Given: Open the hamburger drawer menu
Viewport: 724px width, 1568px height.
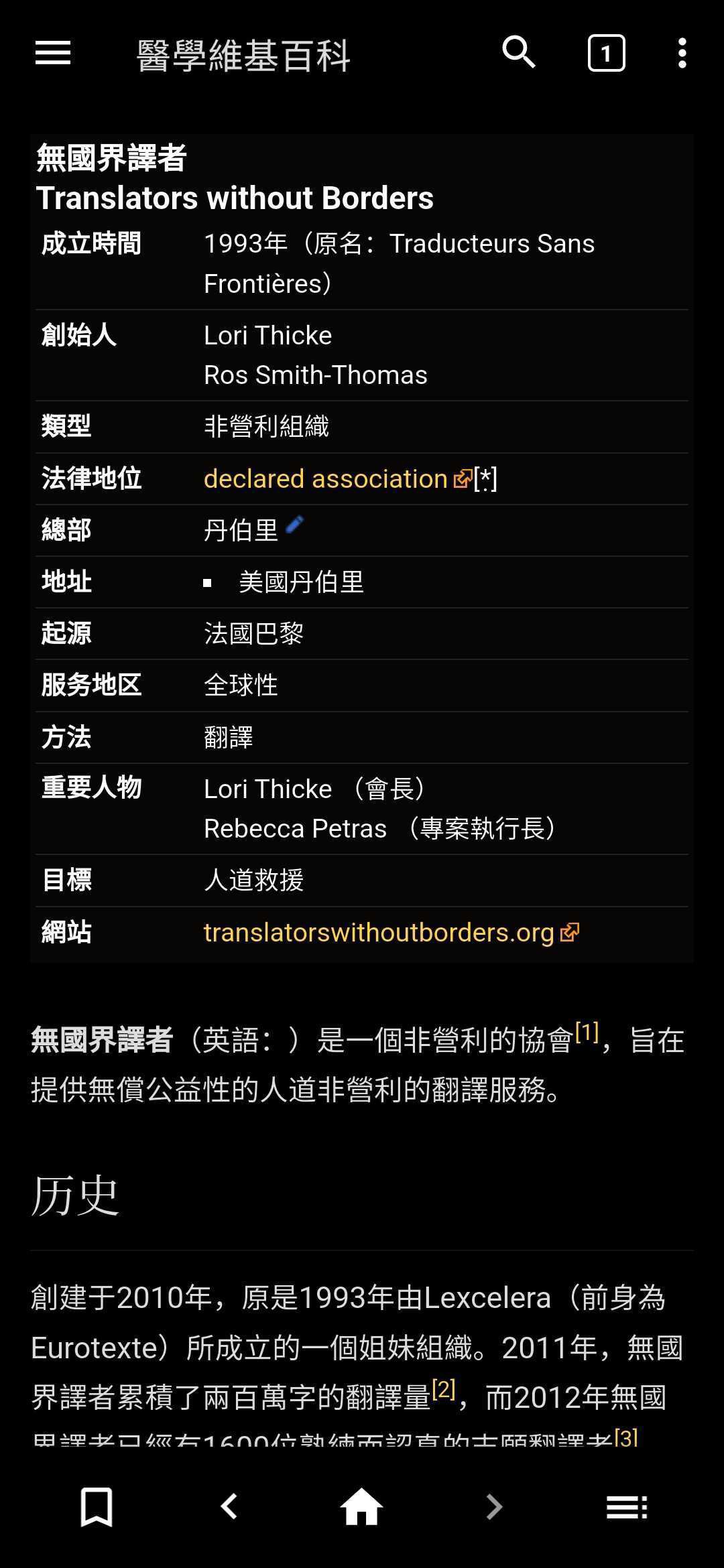Looking at the screenshot, I should point(53,54).
